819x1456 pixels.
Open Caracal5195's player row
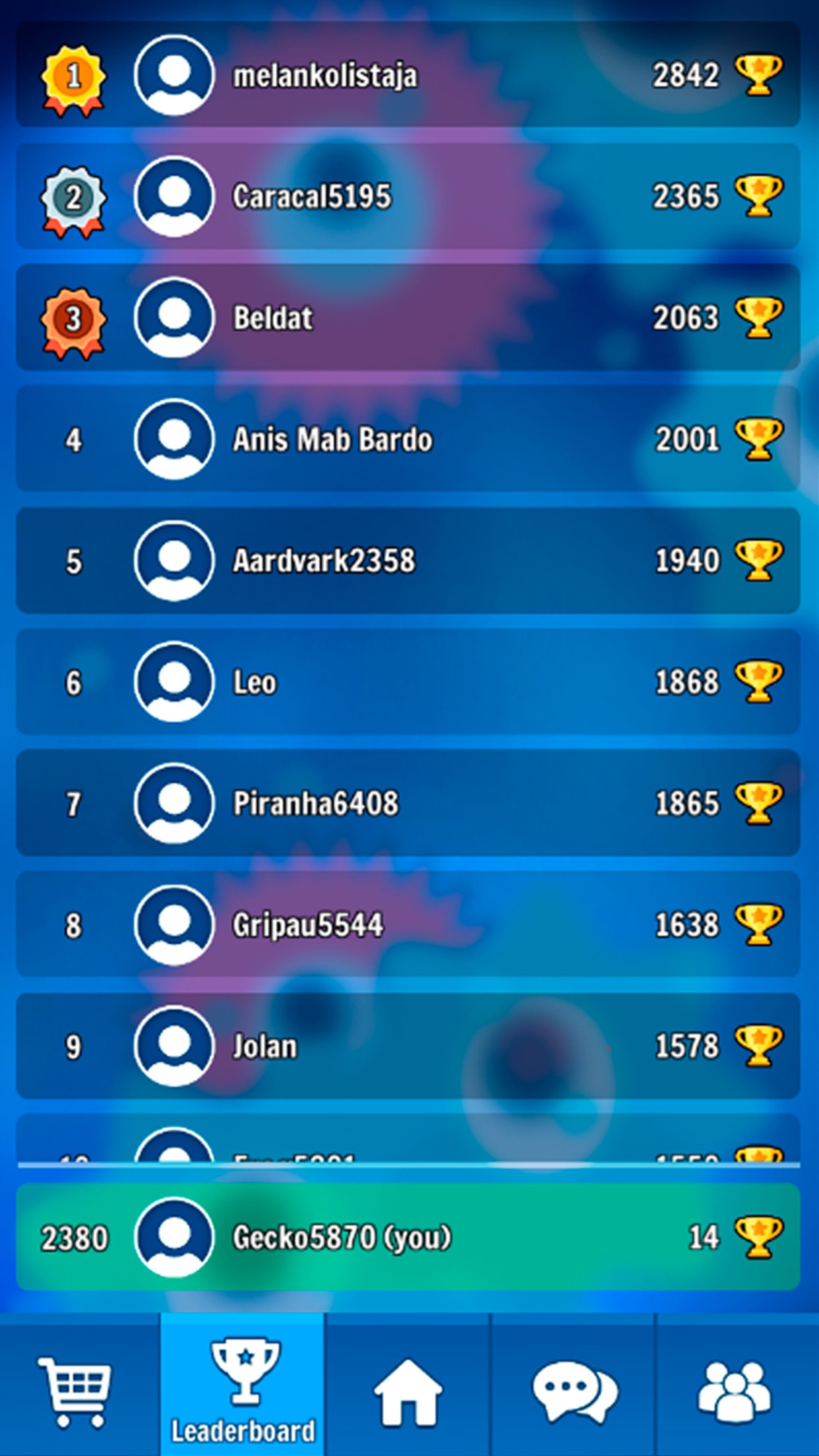coord(408,197)
